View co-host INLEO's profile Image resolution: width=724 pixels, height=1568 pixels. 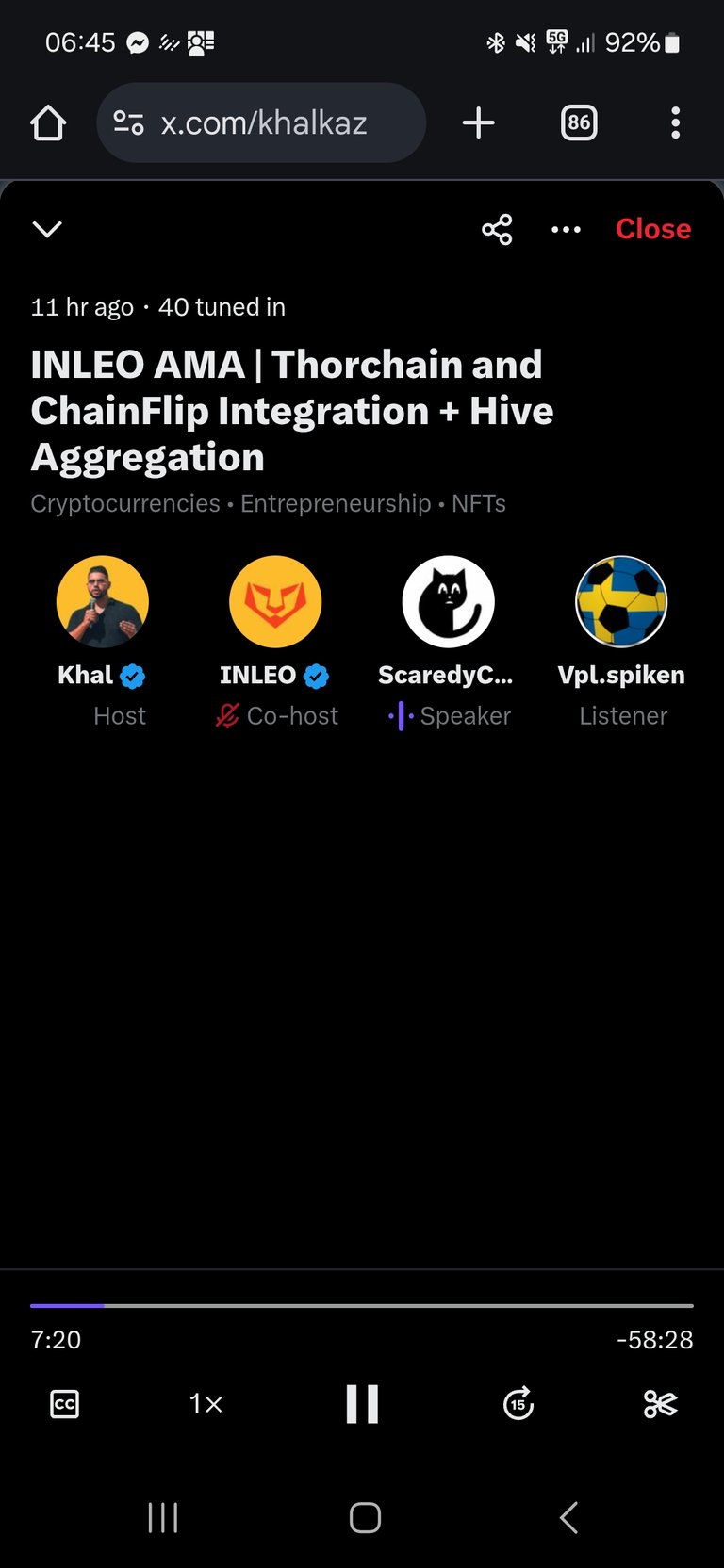pyautogui.click(x=275, y=602)
